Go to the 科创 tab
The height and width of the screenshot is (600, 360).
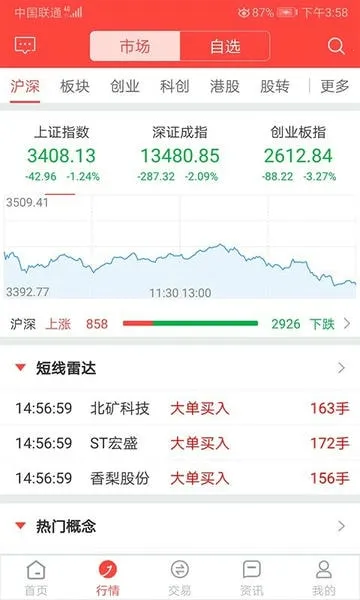pos(174,86)
